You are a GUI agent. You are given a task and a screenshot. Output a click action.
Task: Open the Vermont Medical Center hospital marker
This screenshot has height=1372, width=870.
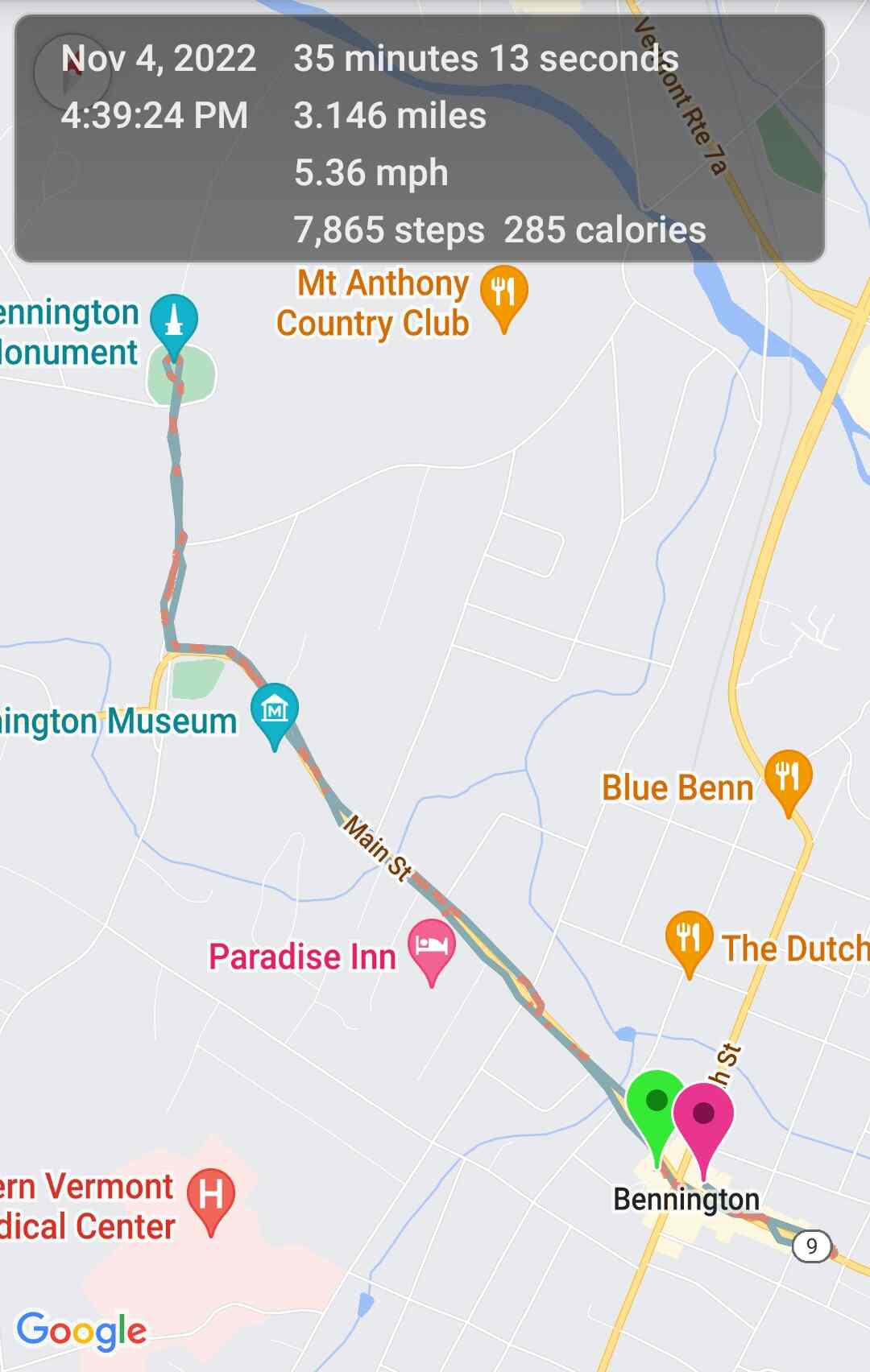click(x=211, y=1195)
